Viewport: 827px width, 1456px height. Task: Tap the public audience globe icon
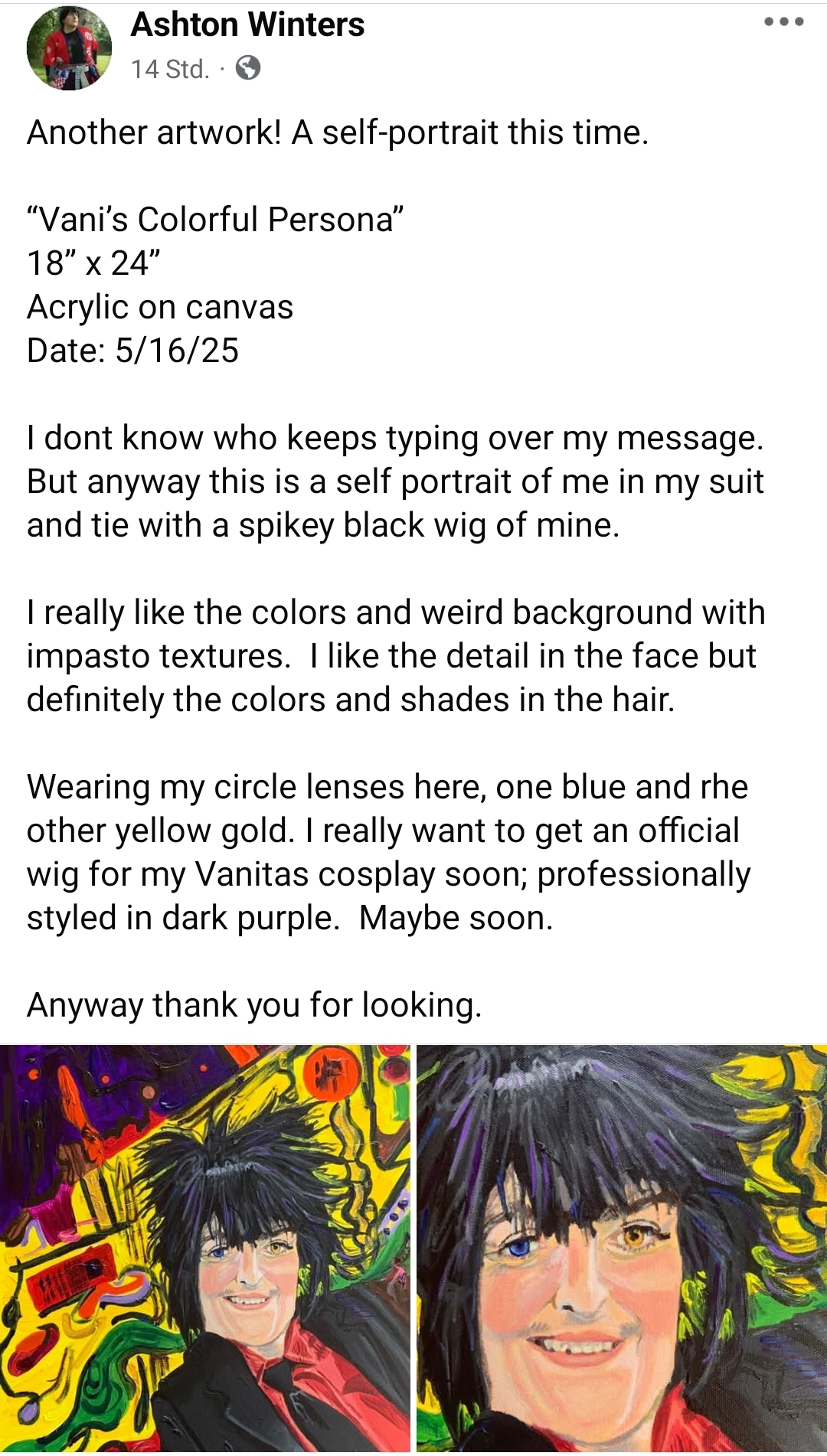click(x=247, y=68)
